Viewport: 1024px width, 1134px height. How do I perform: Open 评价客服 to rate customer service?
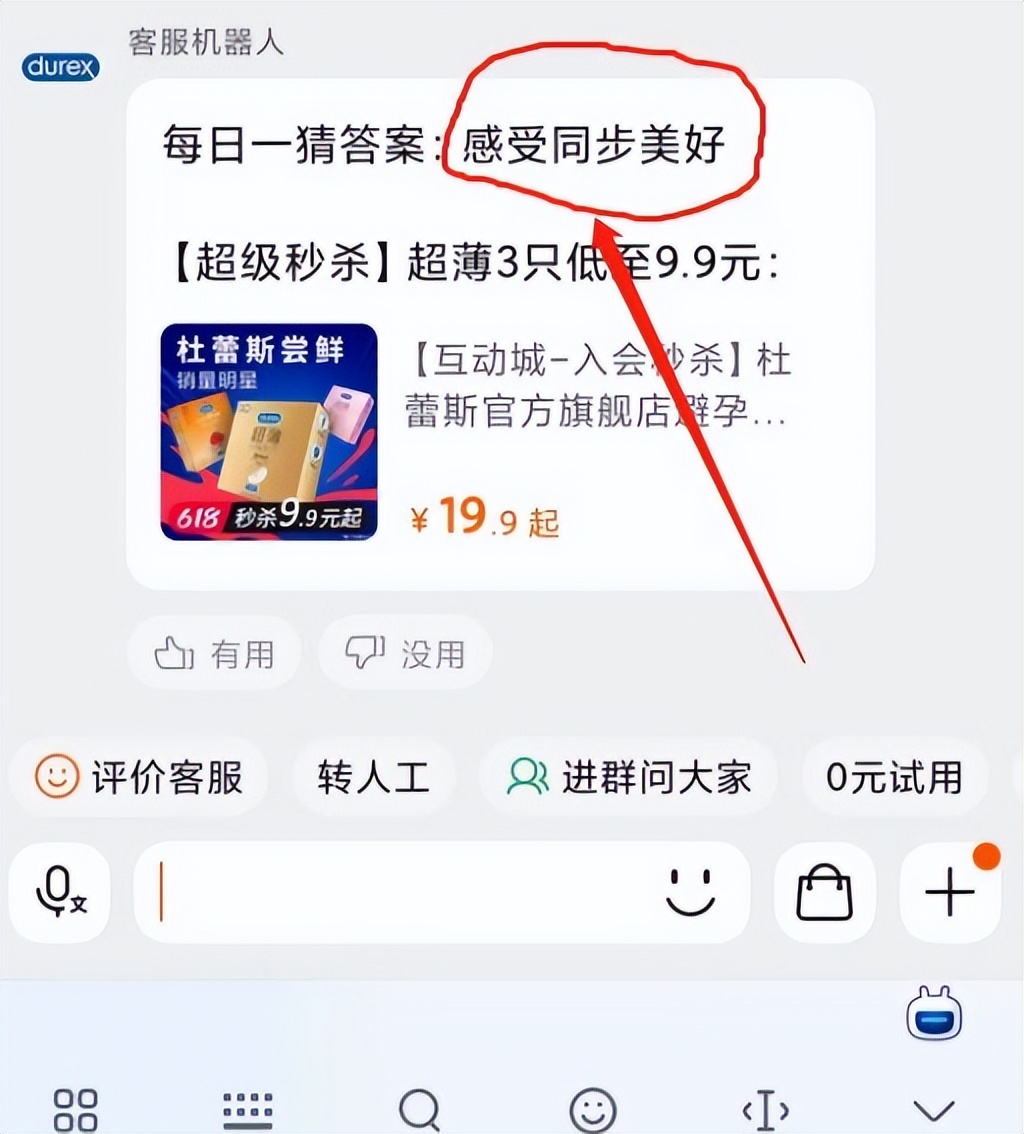coord(140,777)
